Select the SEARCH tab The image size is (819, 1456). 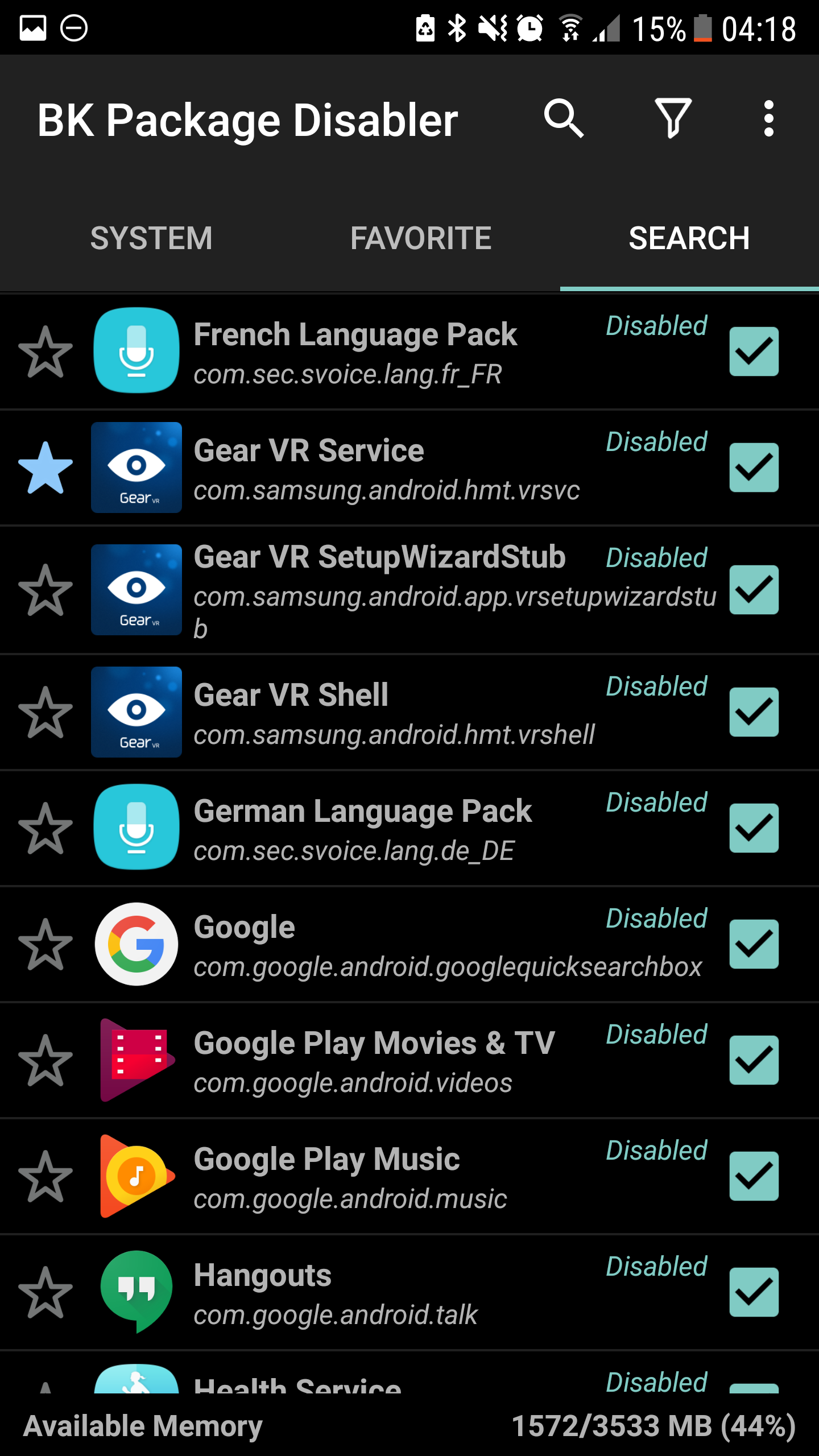coord(689,238)
